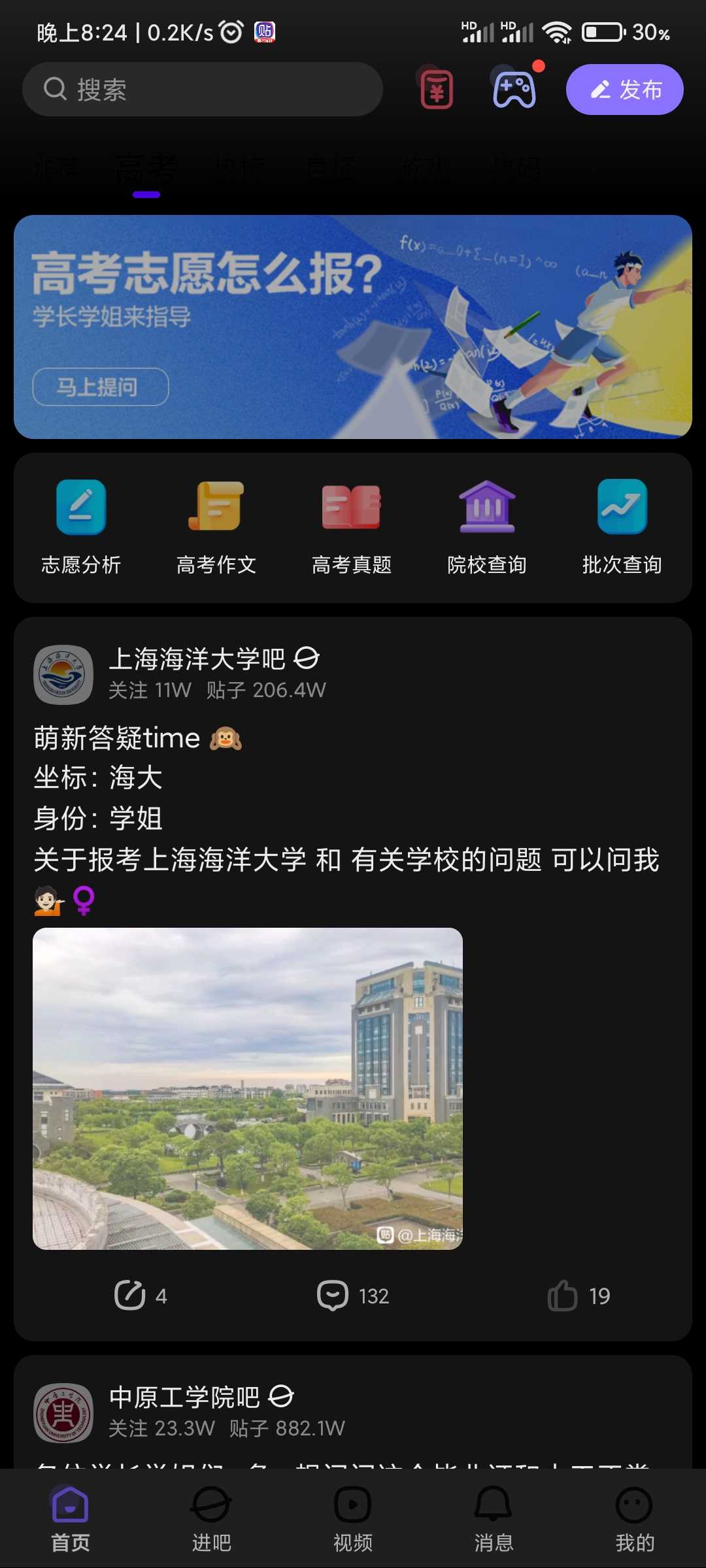Like the 上海海洋大学吧 post
706x1568 pixels.
coord(579,1296)
